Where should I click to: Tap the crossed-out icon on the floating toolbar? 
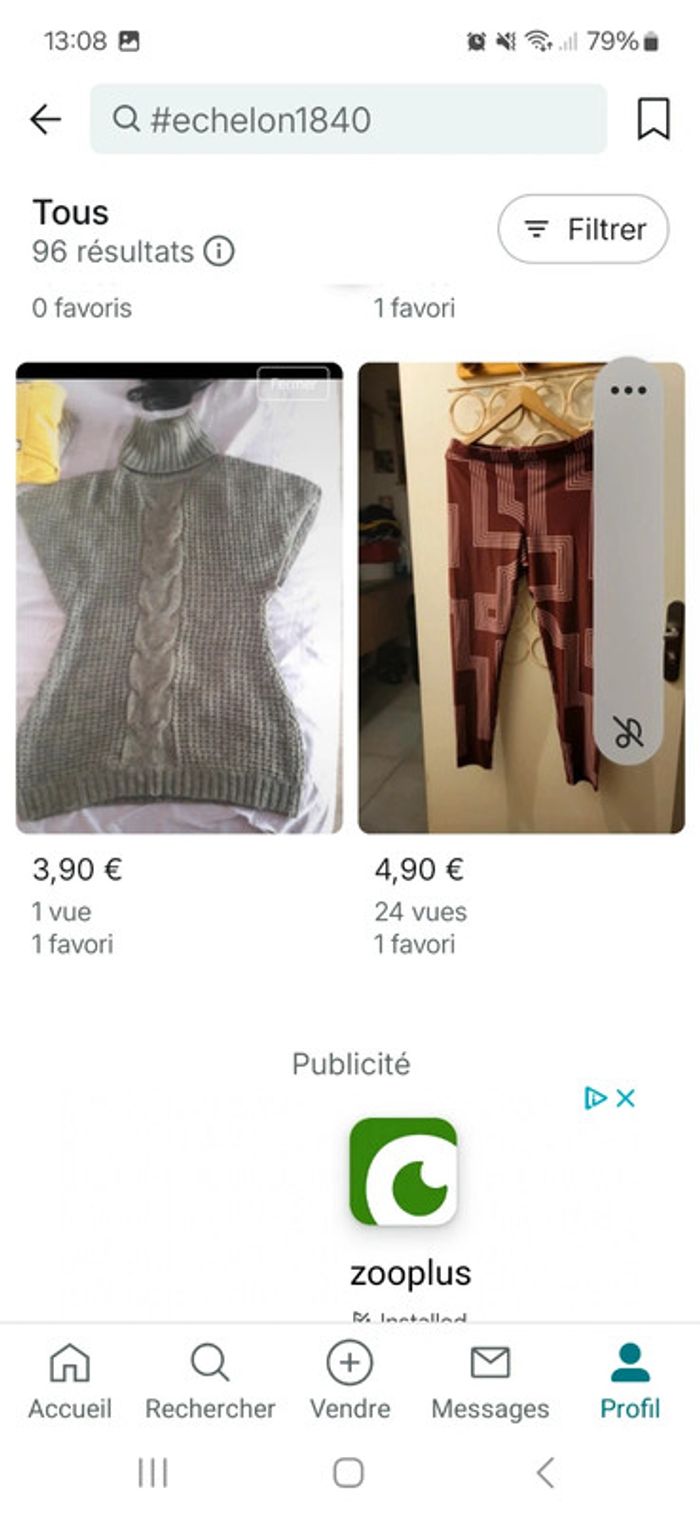[x=628, y=733]
